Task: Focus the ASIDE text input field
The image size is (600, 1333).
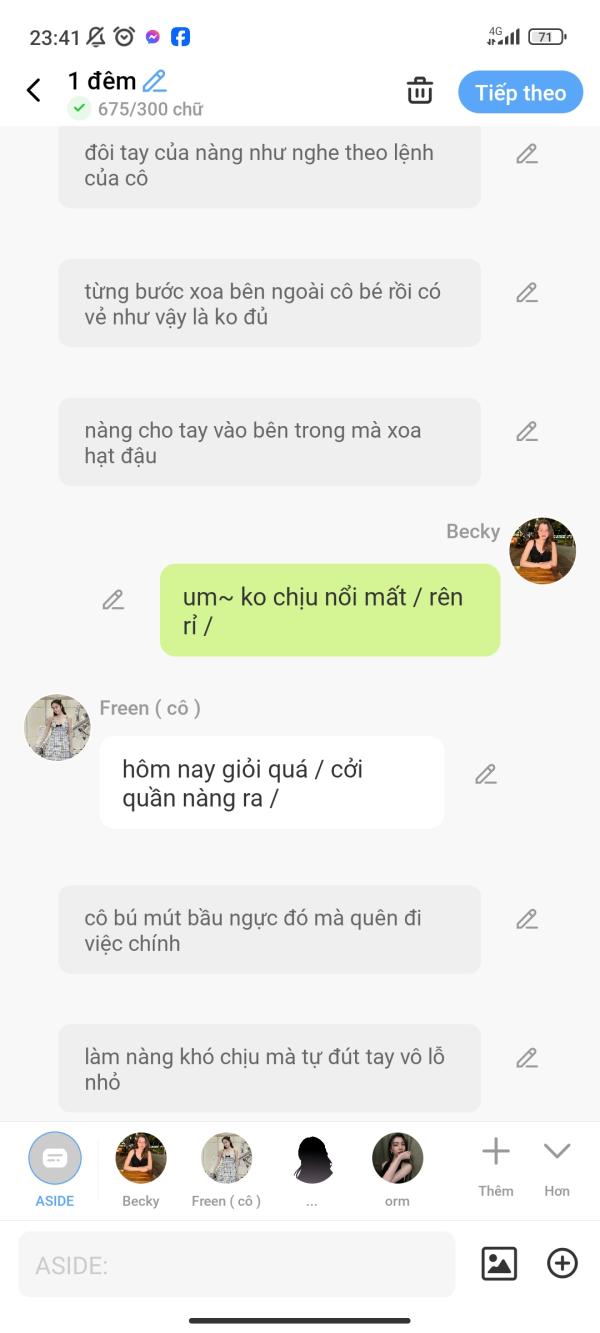Action: pyautogui.click(x=236, y=1265)
